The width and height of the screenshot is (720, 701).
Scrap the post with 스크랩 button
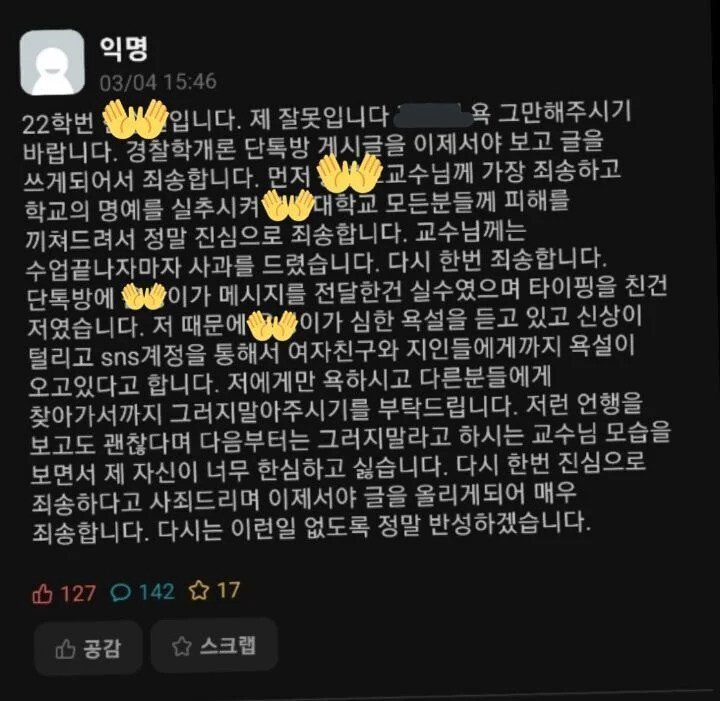click(213, 646)
